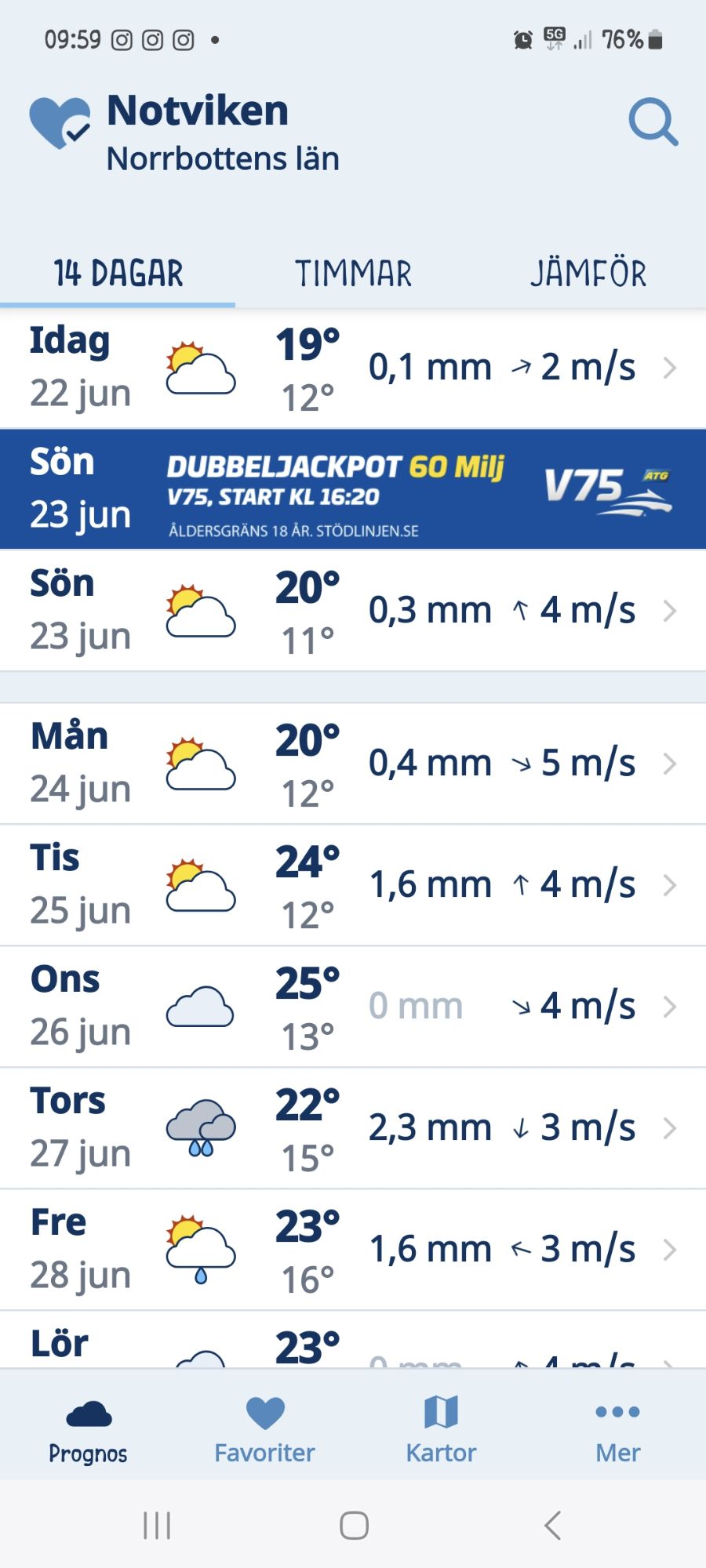This screenshot has width=706, height=1568.
Task: Switch to the TIMMAR tab
Action: 353,273
